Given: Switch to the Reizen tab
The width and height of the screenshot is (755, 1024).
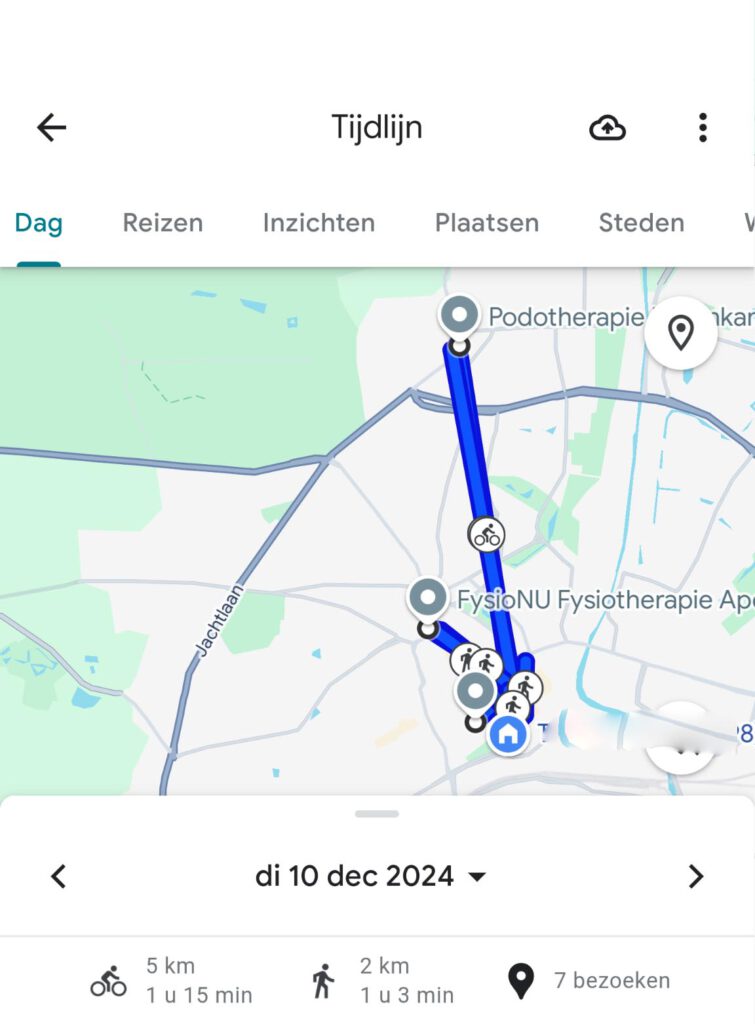Looking at the screenshot, I should pos(162,223).
